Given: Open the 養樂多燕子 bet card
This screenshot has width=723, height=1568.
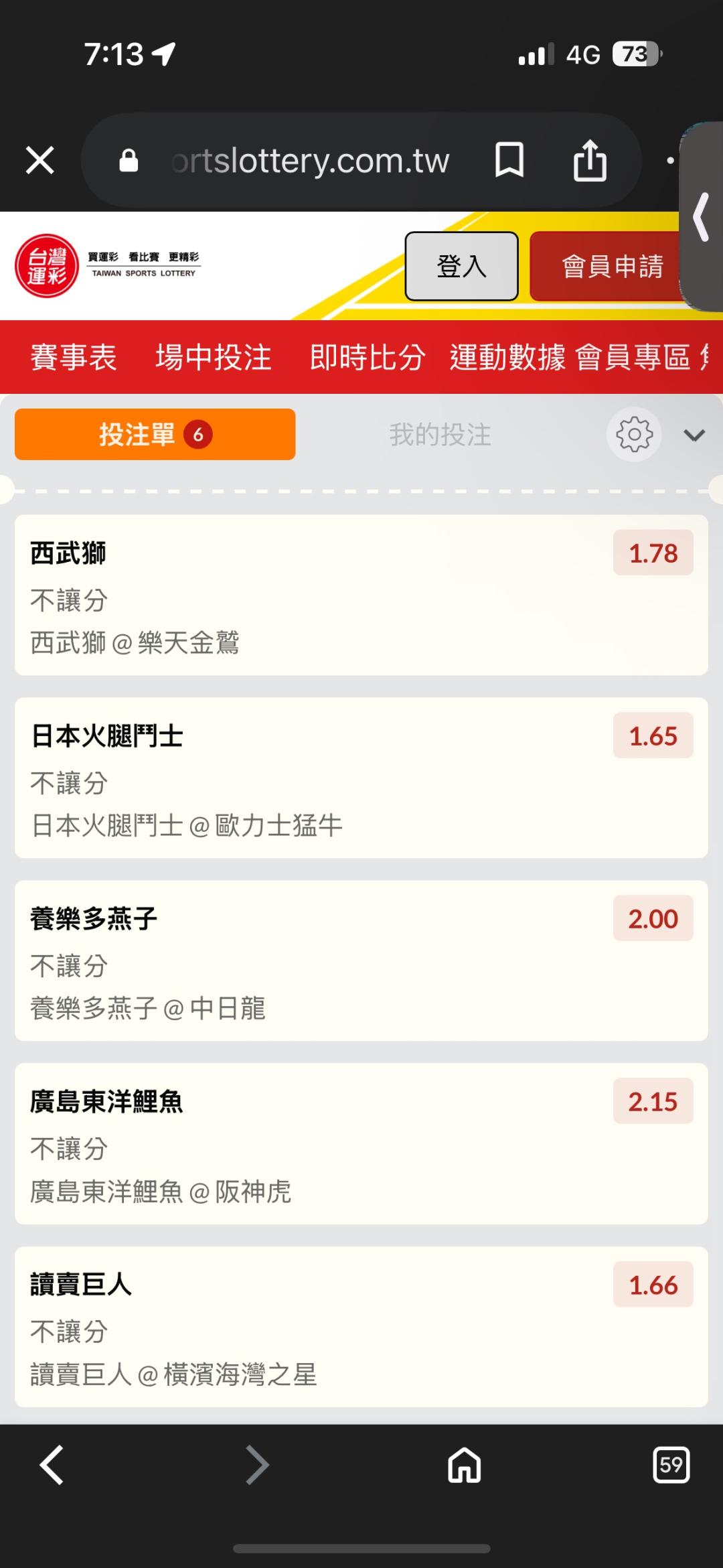Looking at the screenshot, I should [321, 961].
